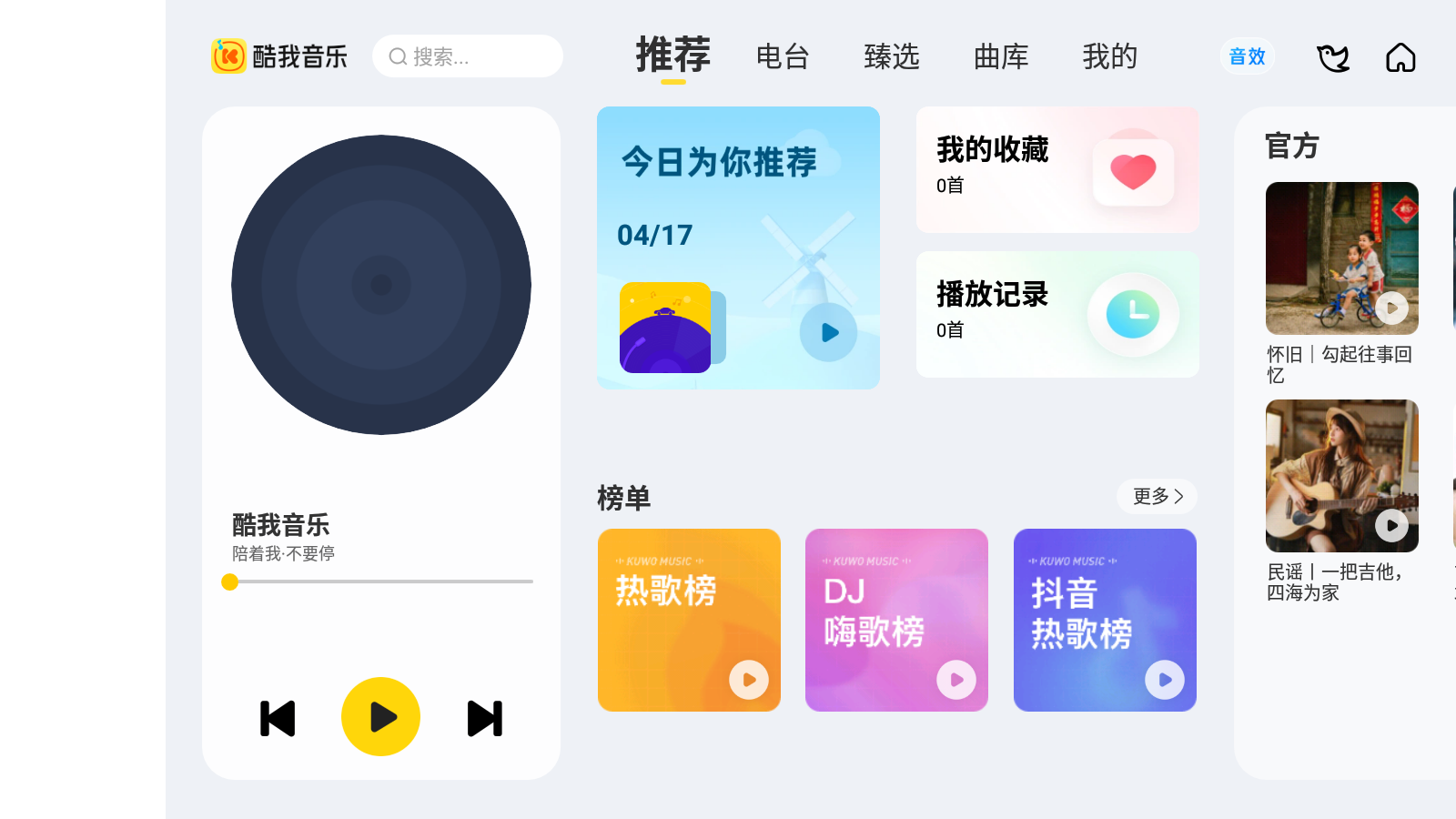
Task: Open the 怀旧｜勾起往事回忆 playlist
Action: pyautogui.click(x=1341, y=258)
